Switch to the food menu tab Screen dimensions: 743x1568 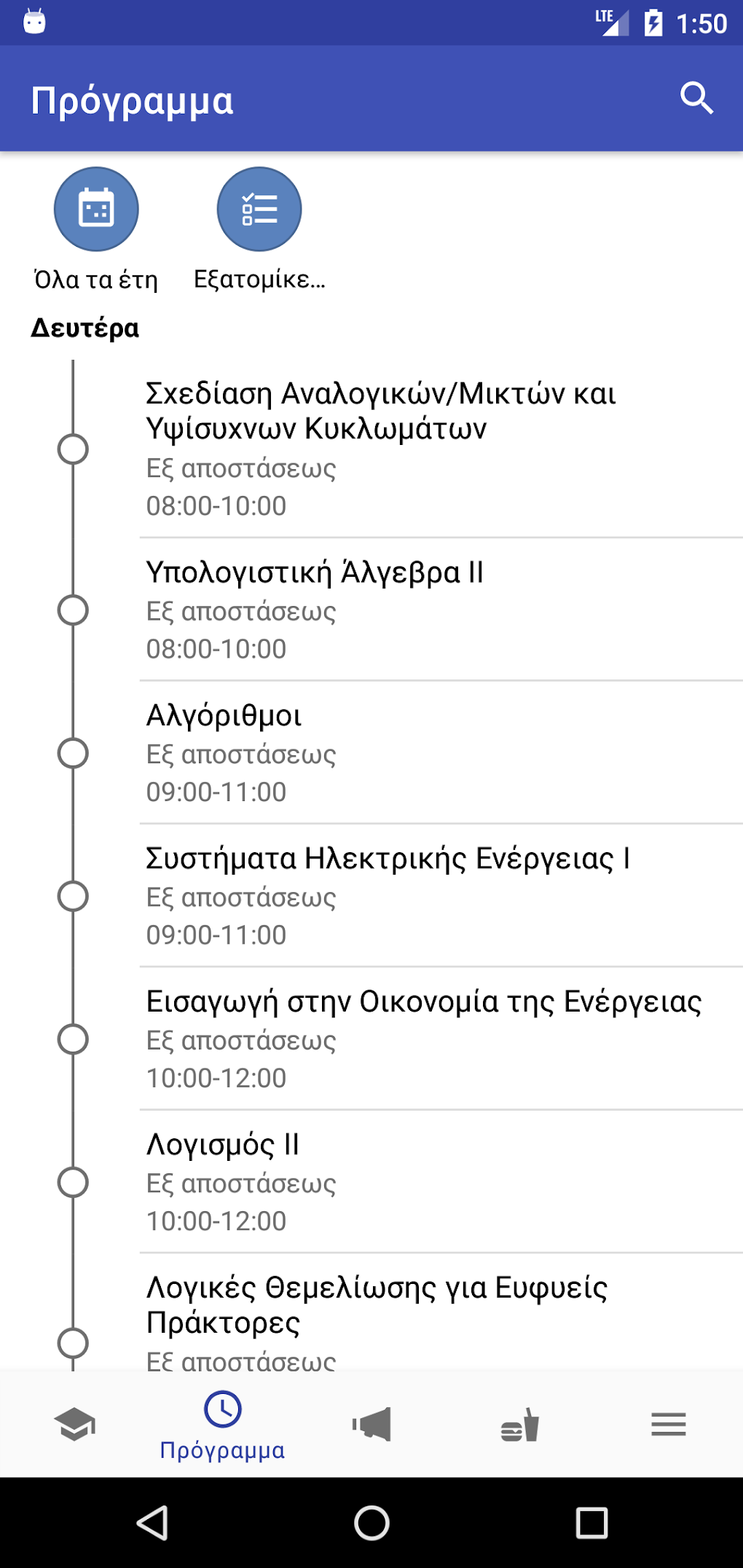click(x=520, y=1425)
